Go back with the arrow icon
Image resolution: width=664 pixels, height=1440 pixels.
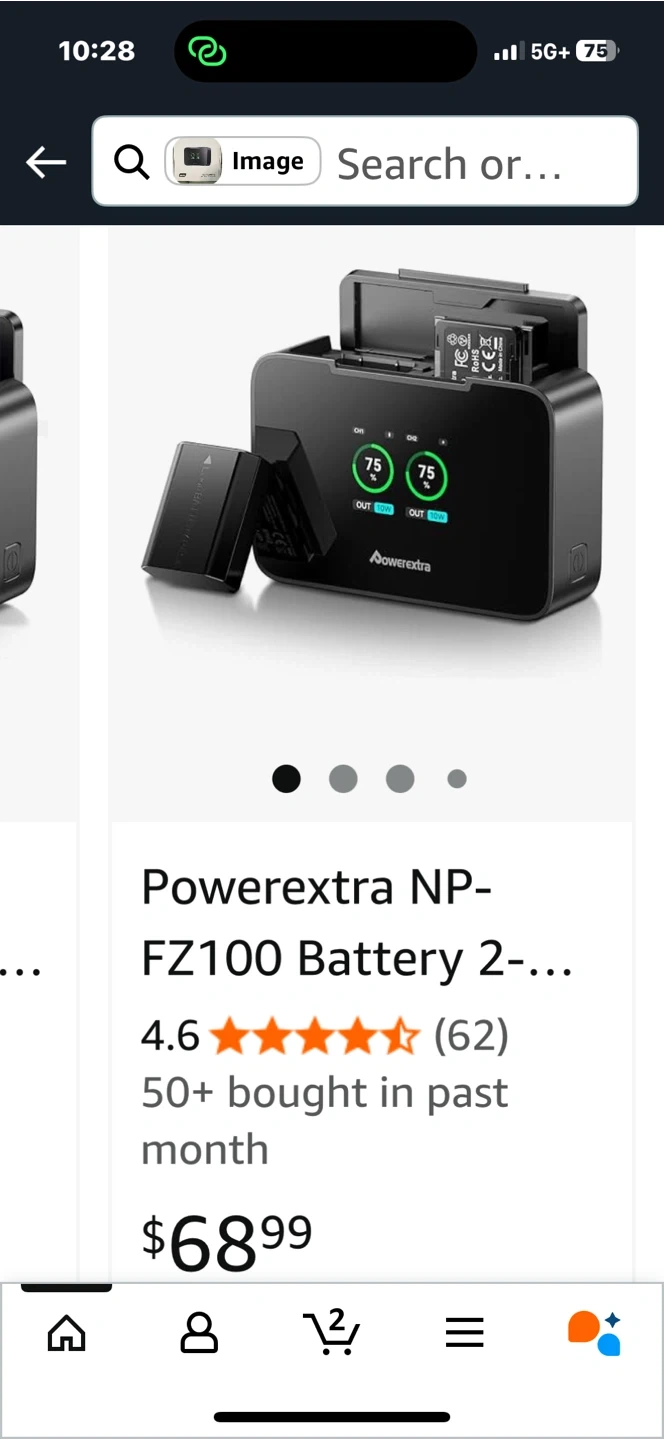(x=46, y=162)
